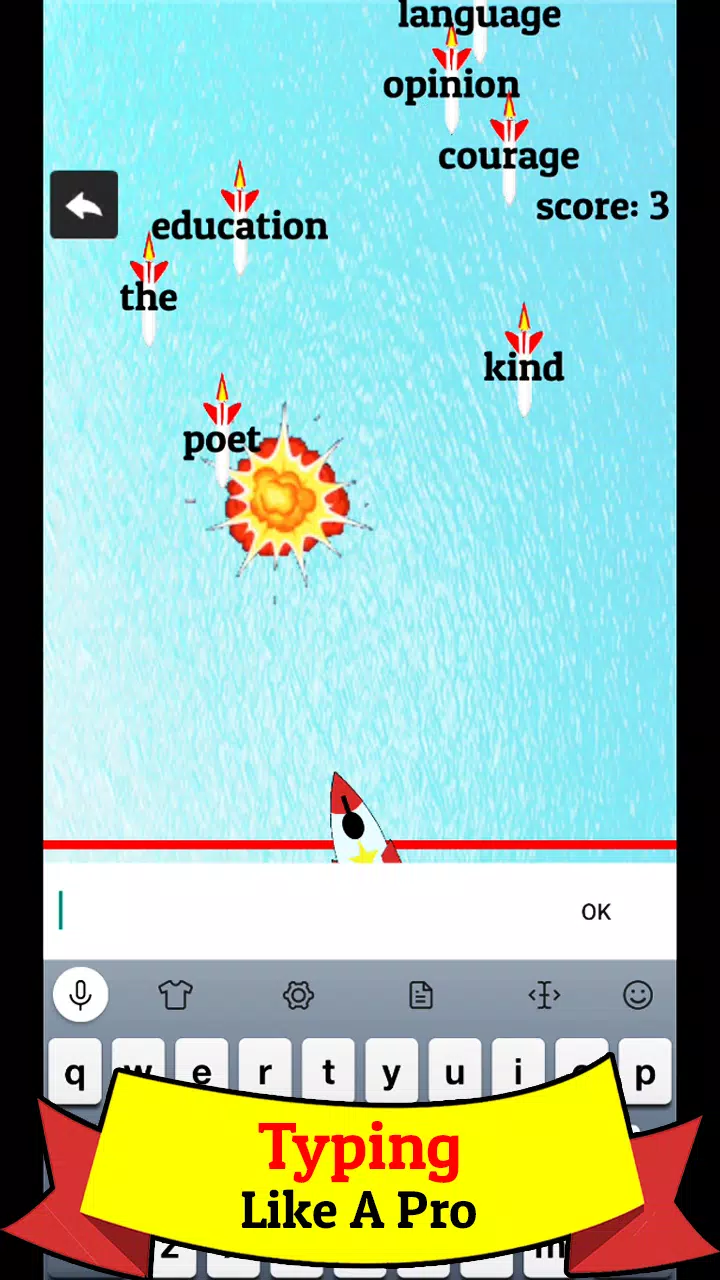720x1280 pixels.
Task: Type the letter y key
Action: click(391, 1074)
